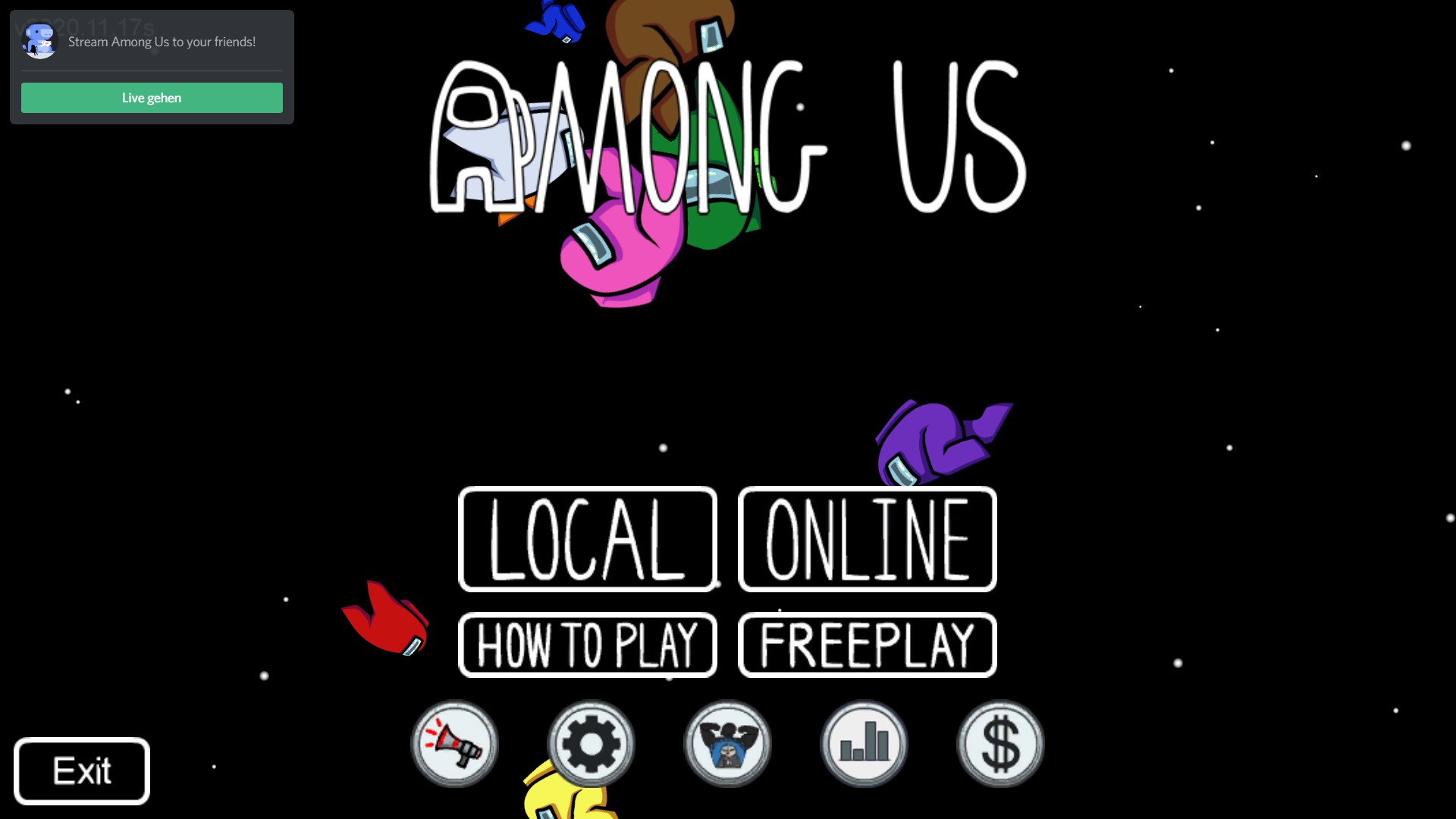Exit the game

(82, 771)
